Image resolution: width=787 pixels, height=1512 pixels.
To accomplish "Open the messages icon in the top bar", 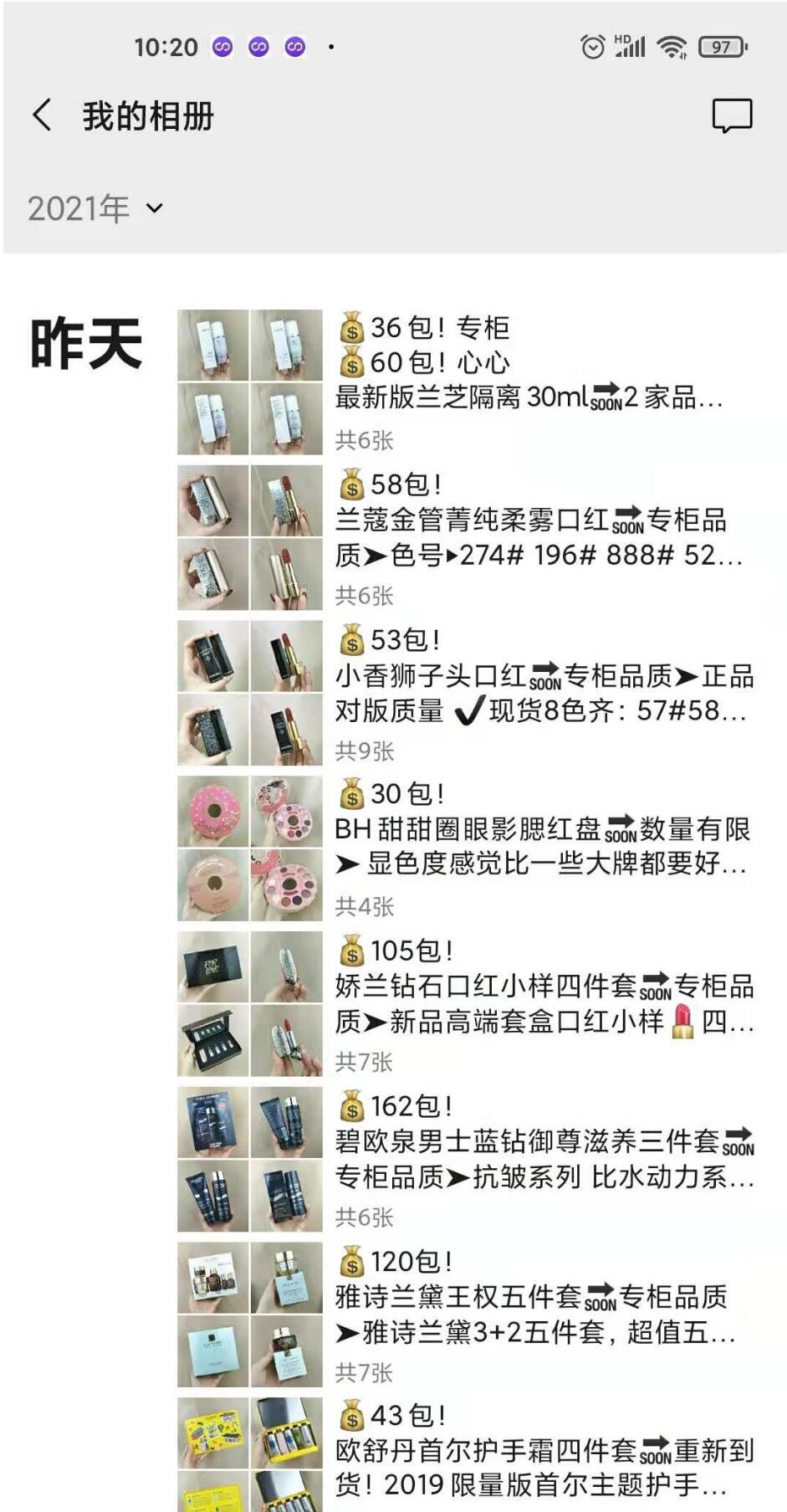I will tap(732, 115).
